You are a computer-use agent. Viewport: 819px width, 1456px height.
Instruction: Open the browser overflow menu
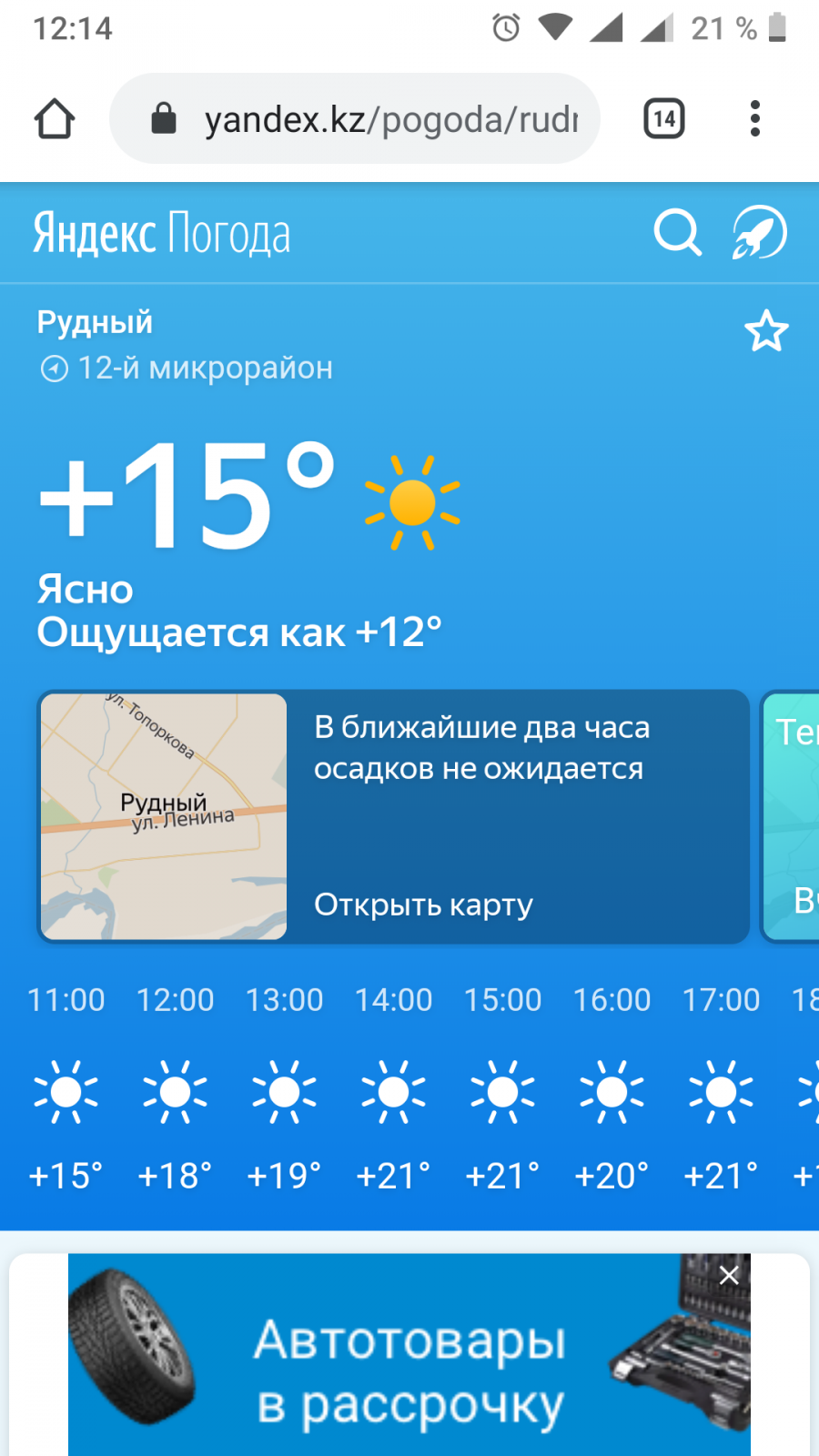(x=754, y=119)
